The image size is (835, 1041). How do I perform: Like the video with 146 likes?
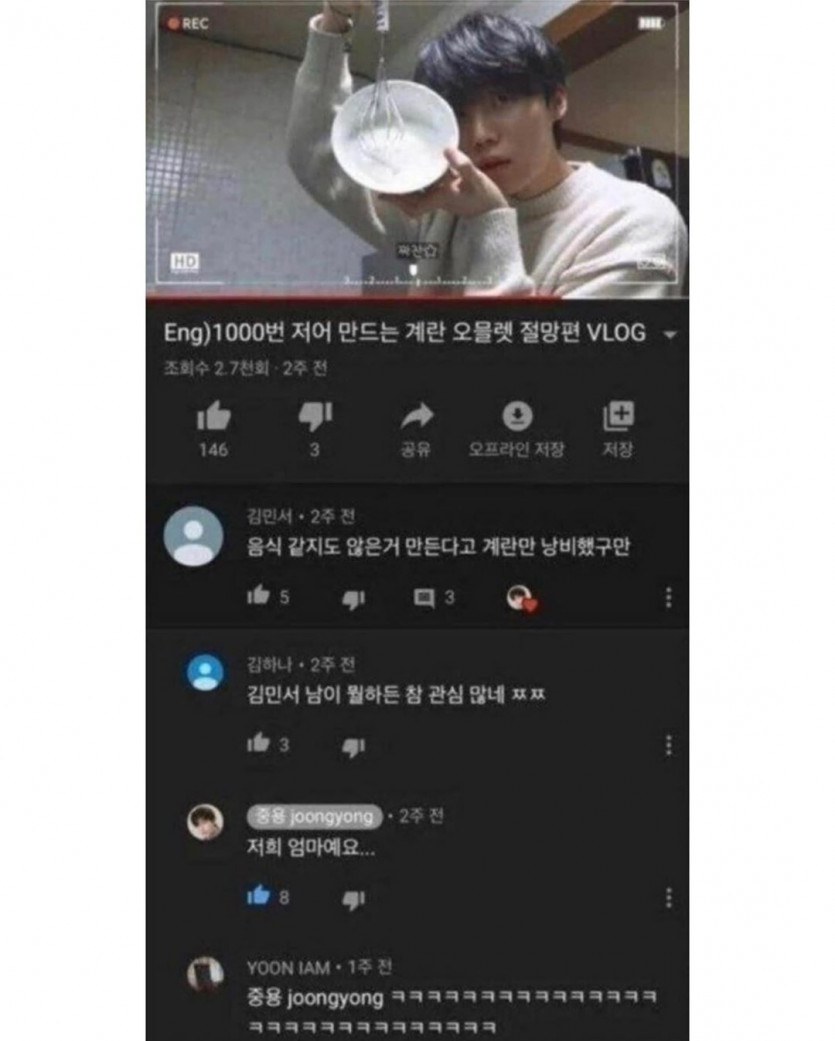(x=213, y=417)
